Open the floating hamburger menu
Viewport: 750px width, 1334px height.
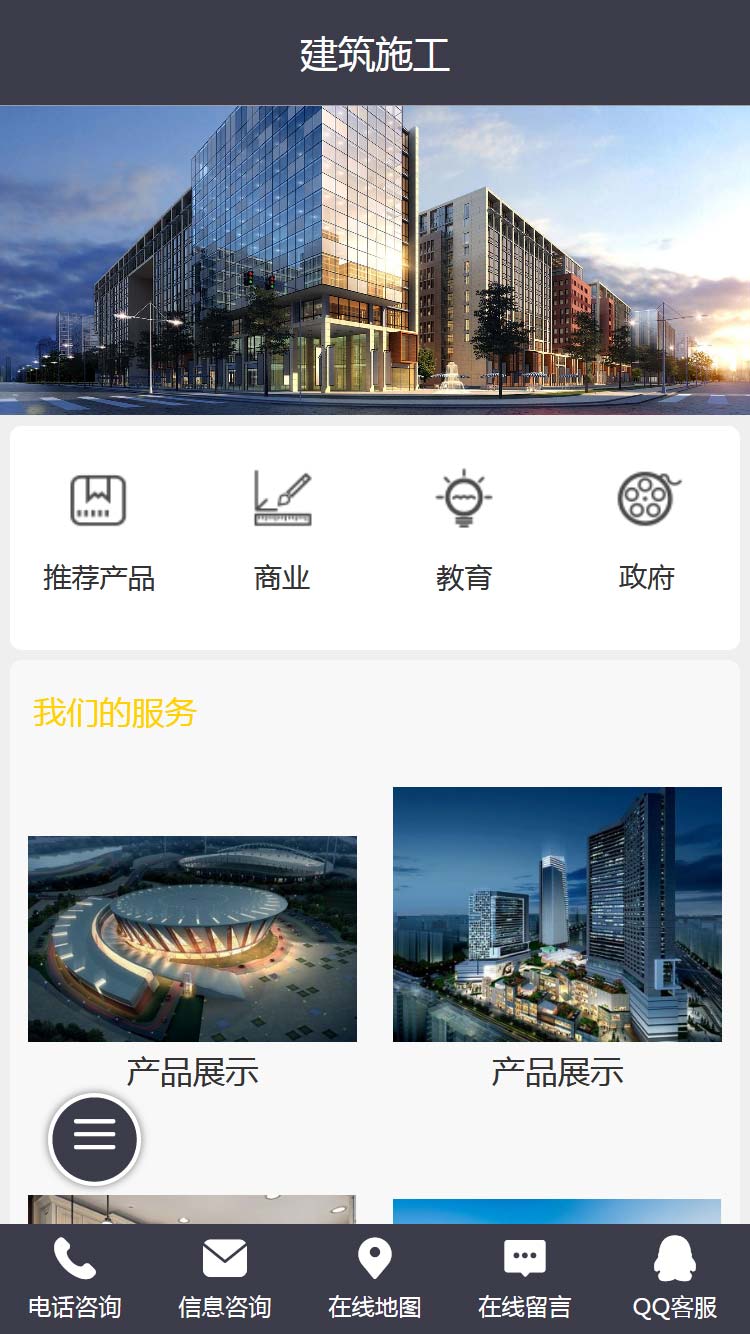[x=95, y=1139]
